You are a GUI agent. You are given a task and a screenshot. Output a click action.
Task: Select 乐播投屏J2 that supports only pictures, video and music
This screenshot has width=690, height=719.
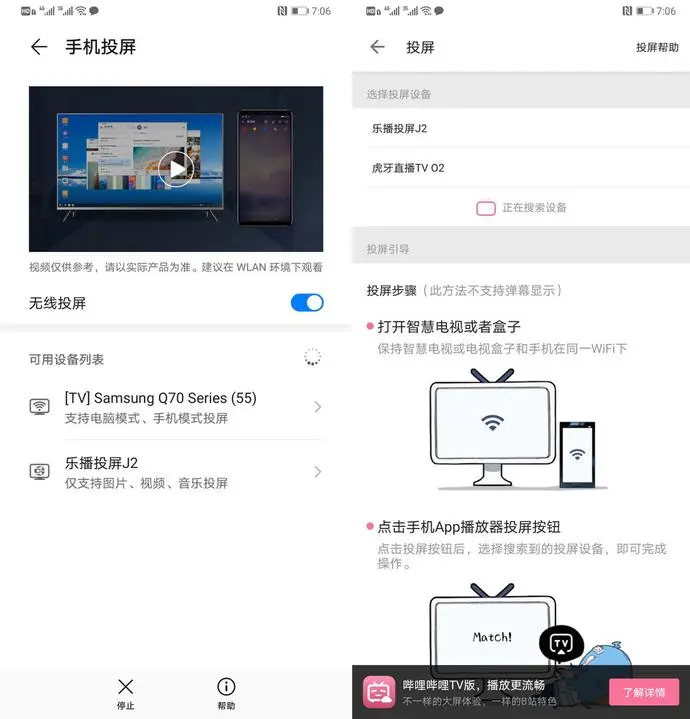pyautogui.click(x=175, y=472)
